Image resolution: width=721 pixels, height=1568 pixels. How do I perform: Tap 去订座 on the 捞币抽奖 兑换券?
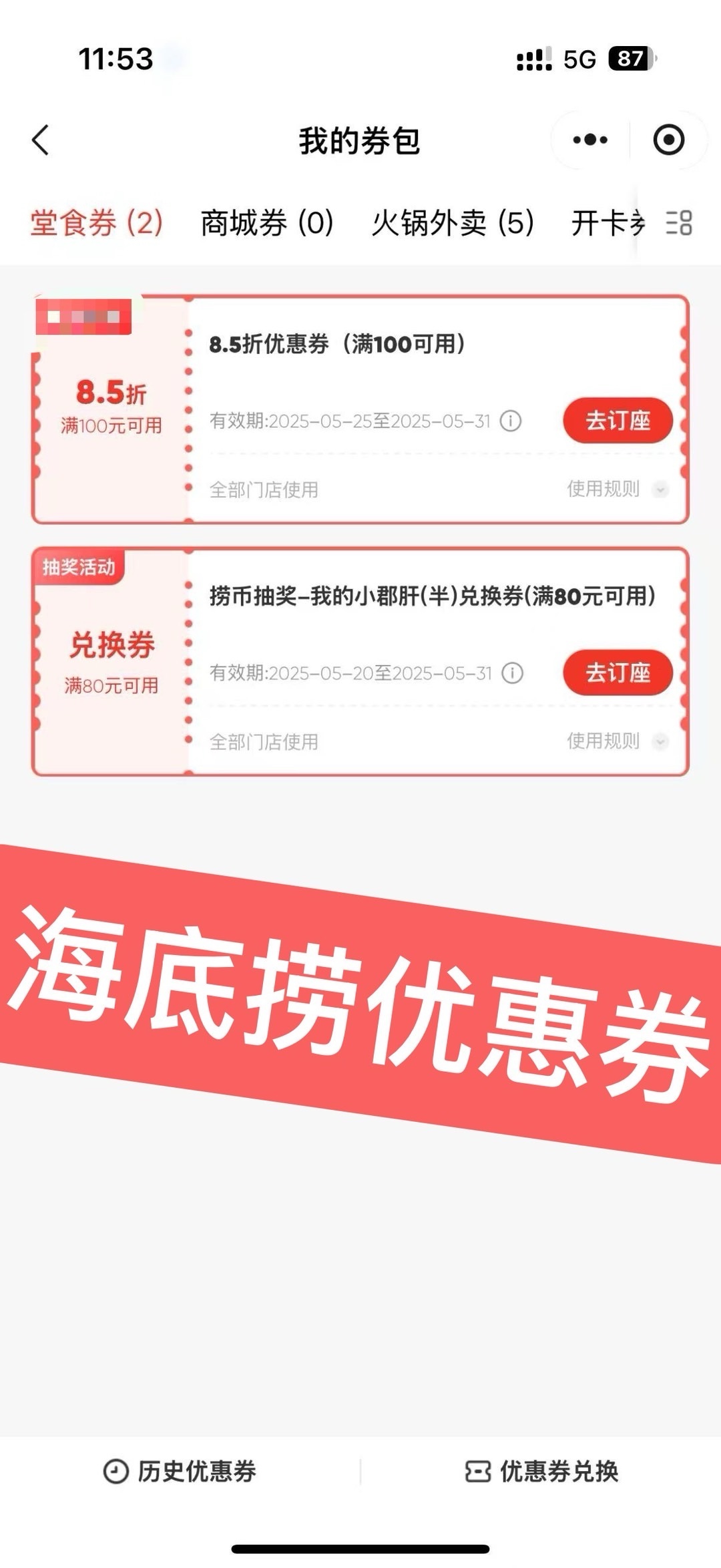[618, 672]
